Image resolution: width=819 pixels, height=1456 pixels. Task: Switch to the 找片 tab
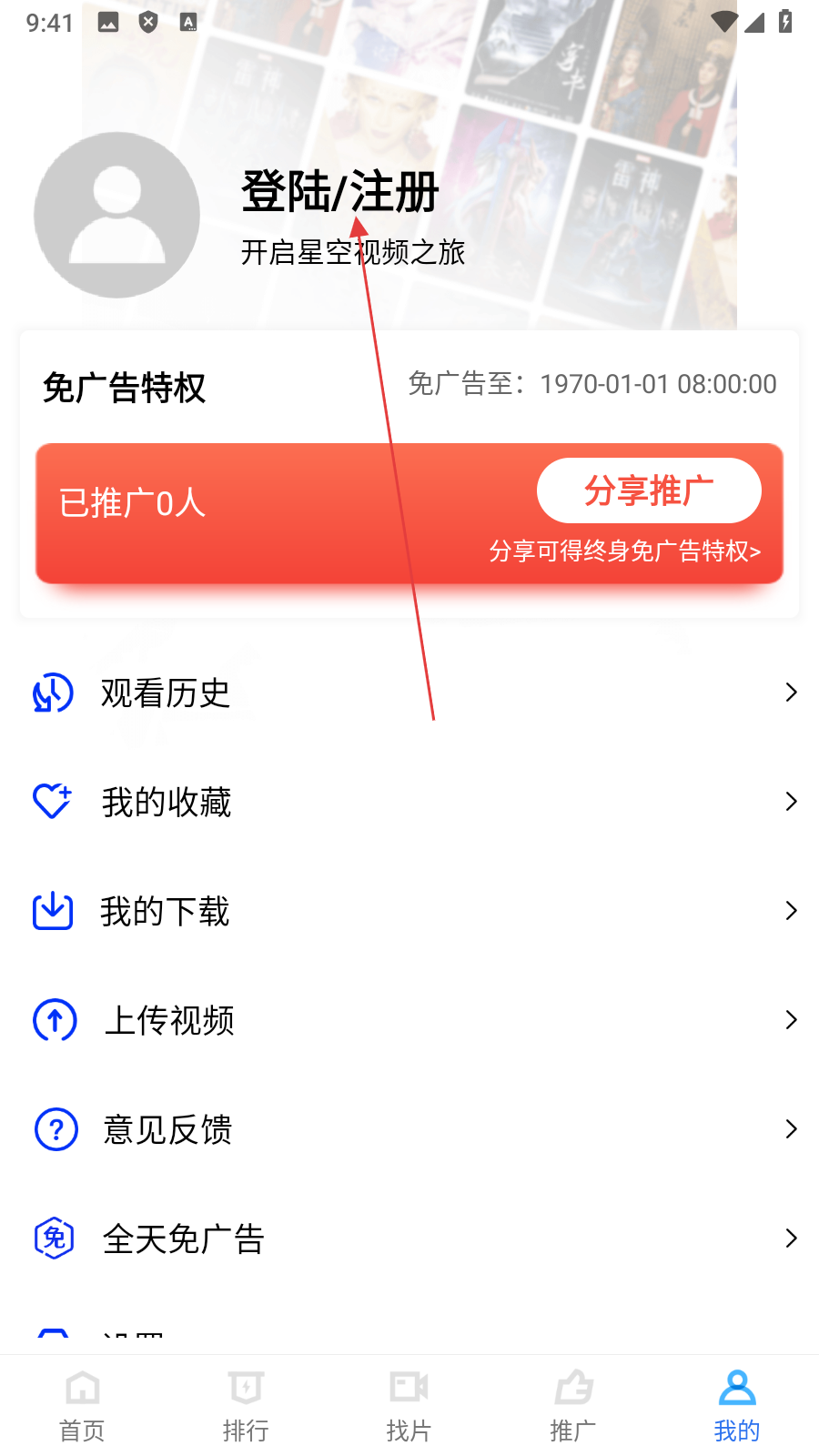(409, 1406)
